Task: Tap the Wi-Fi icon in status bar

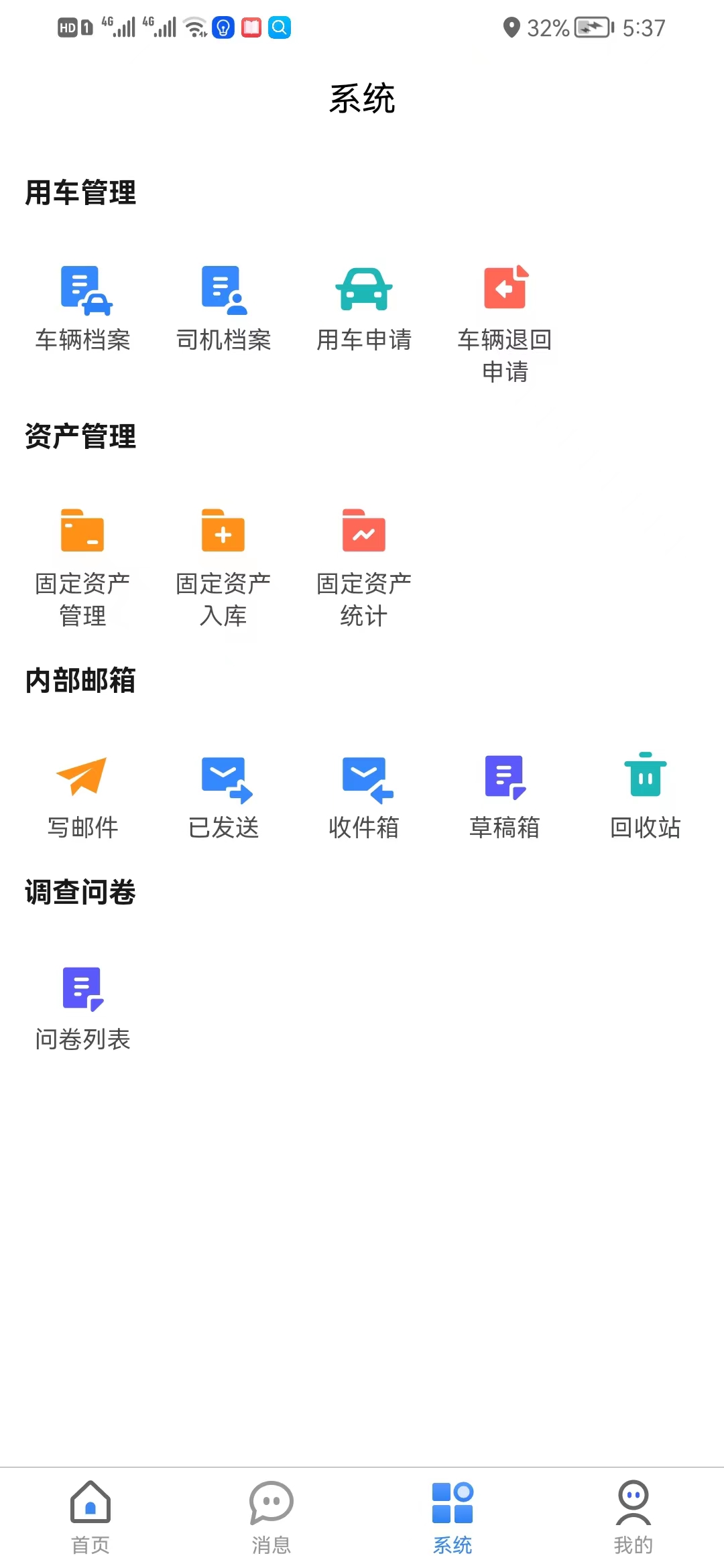Action: point(195,27)
